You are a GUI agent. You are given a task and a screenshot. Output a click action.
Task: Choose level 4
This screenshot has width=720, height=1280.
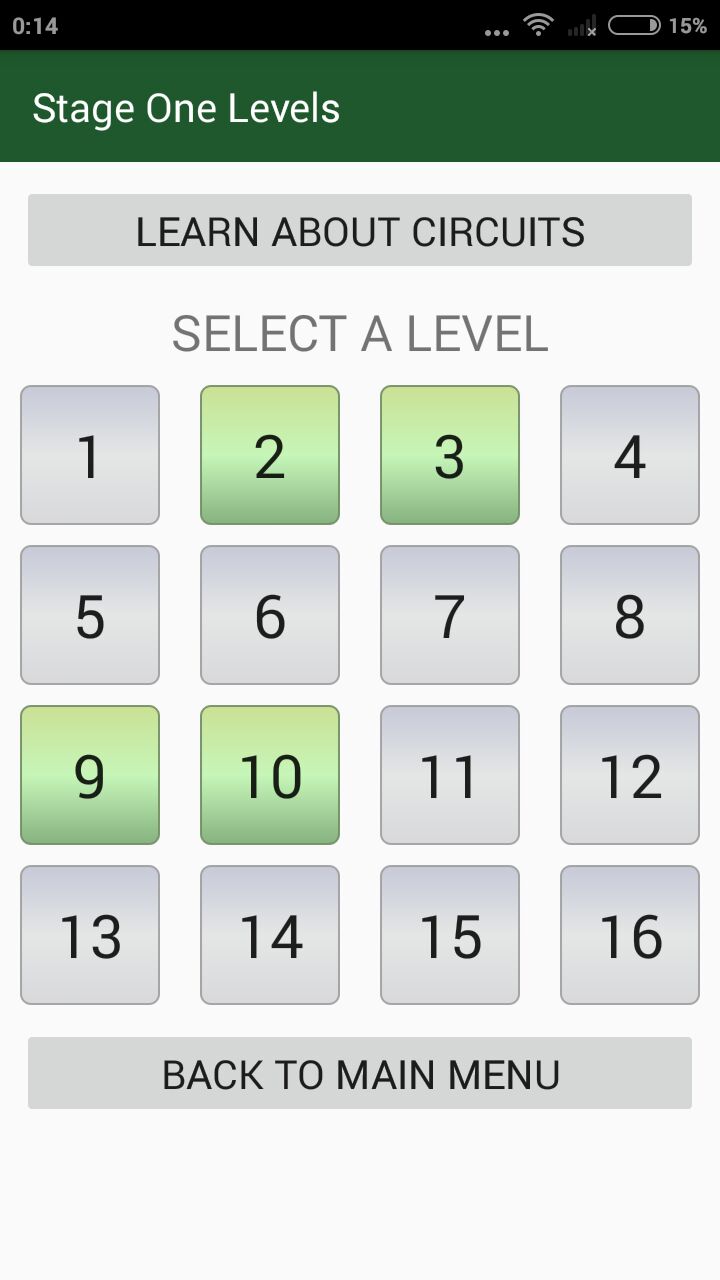tap(630, 455)
